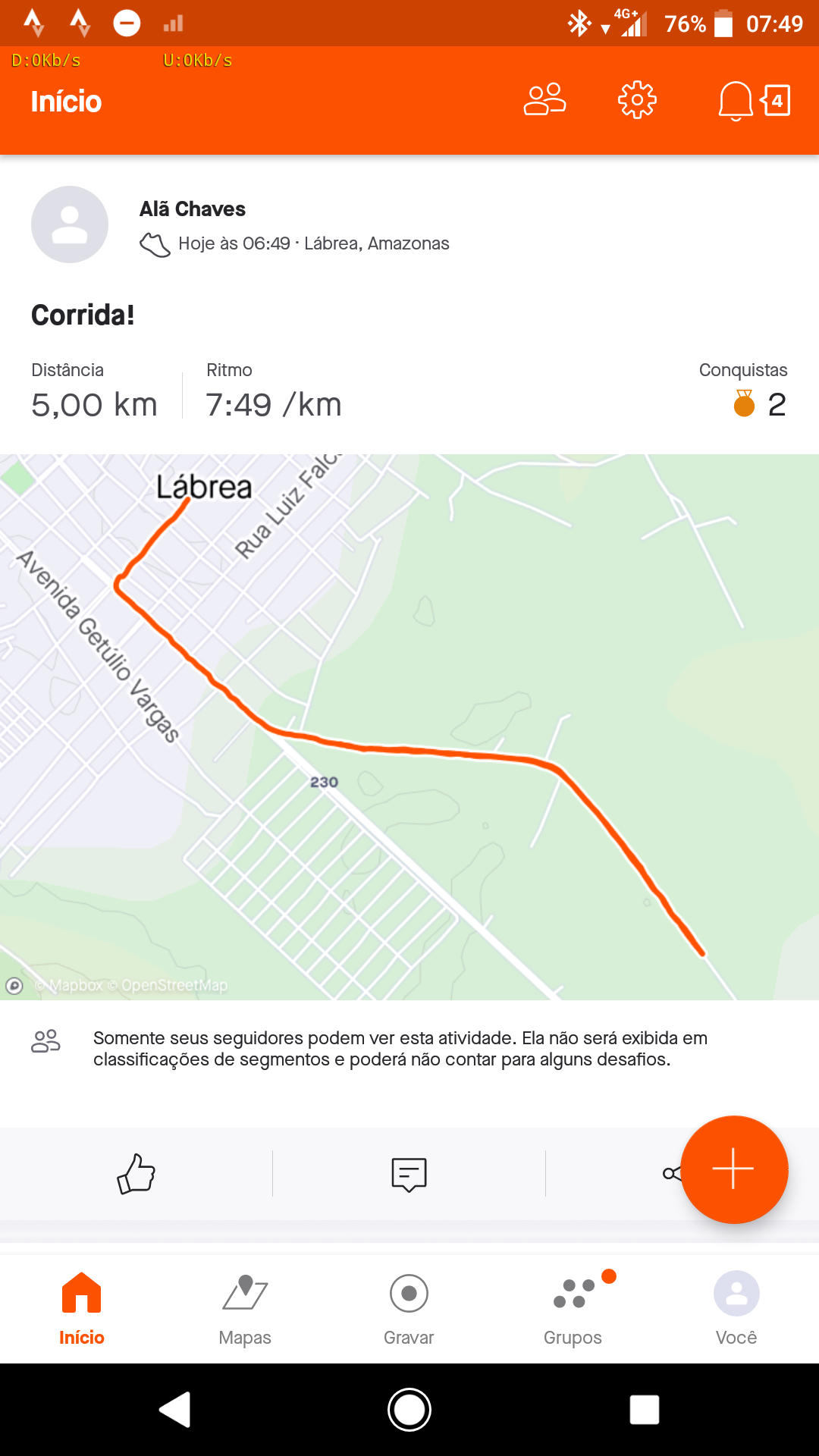Open the find friends icon
This screenshot has width=819, height=1456.
pos(544,100)
